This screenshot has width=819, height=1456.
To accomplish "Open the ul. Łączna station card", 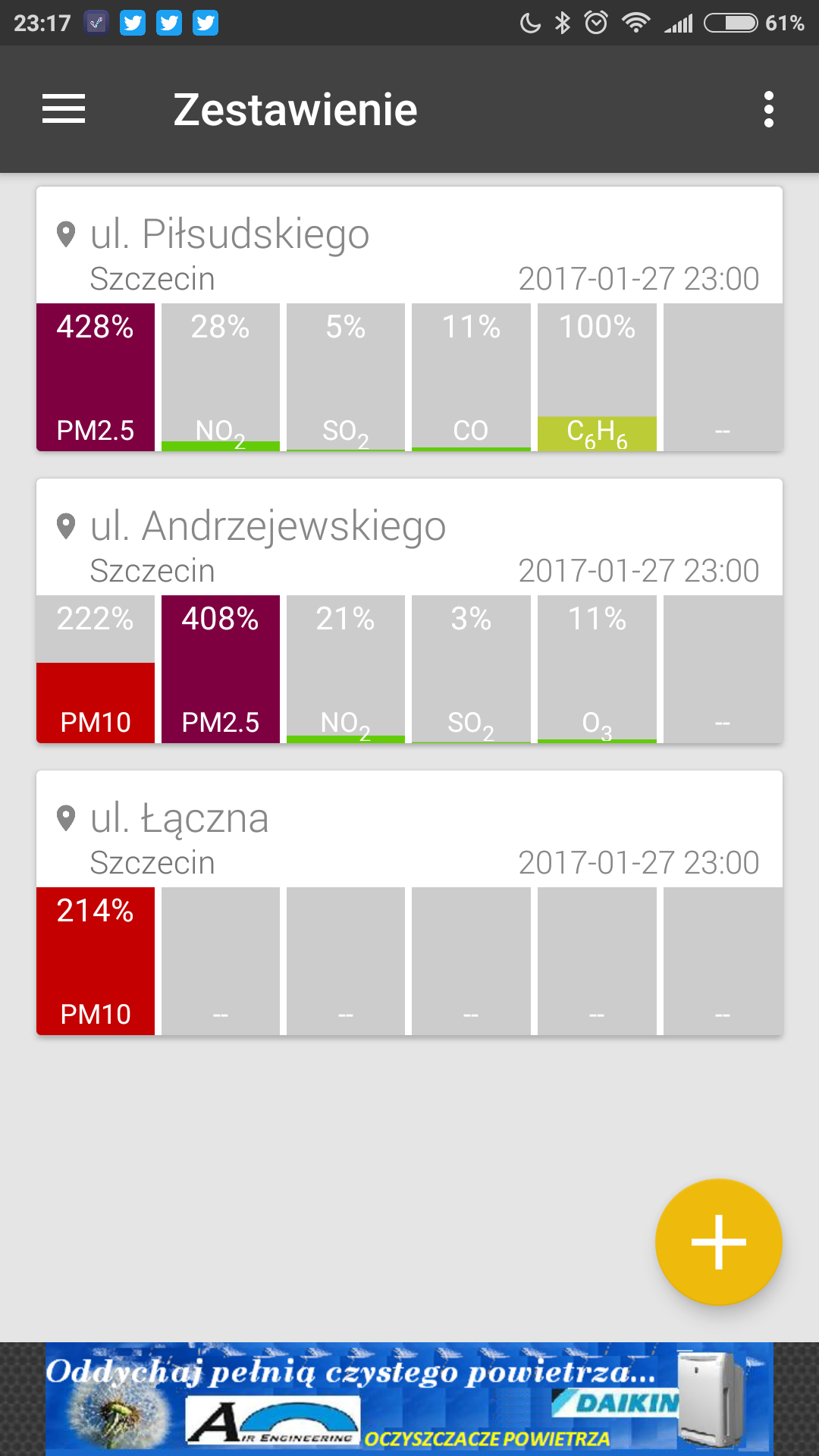I will pyautogui.click(x=409, y=903).
